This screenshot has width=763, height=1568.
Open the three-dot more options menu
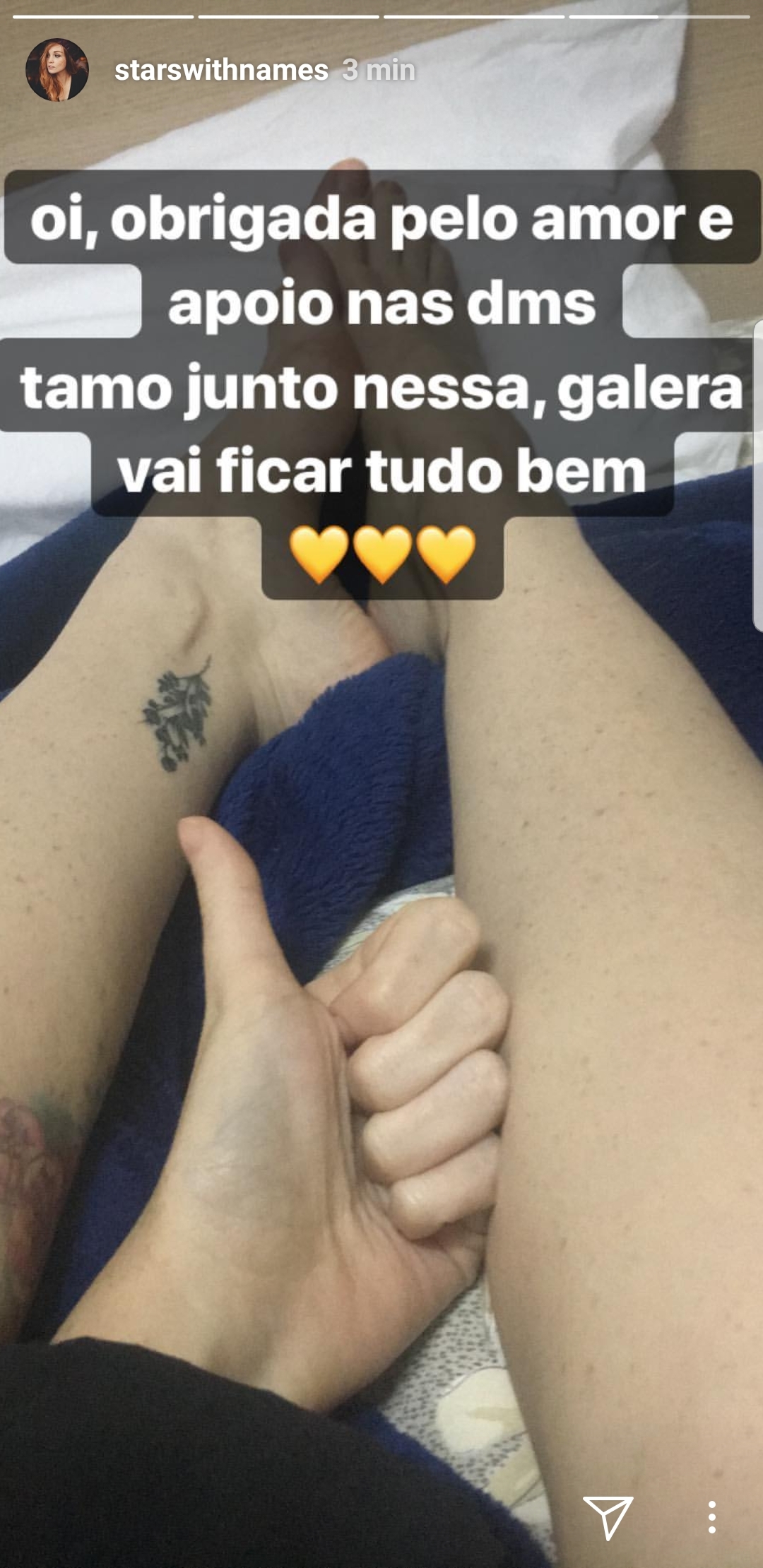[x=712, y=1516]
